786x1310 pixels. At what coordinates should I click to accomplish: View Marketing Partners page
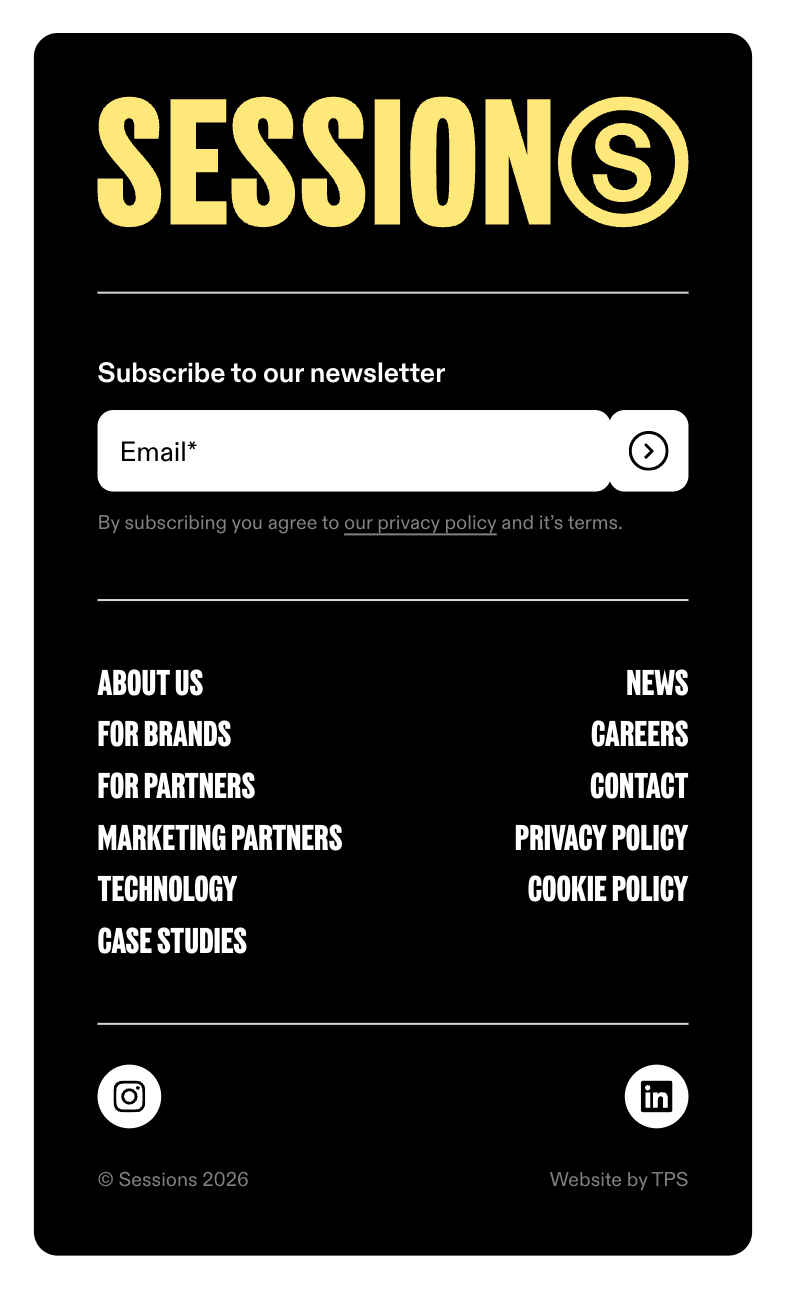(220, 837)
